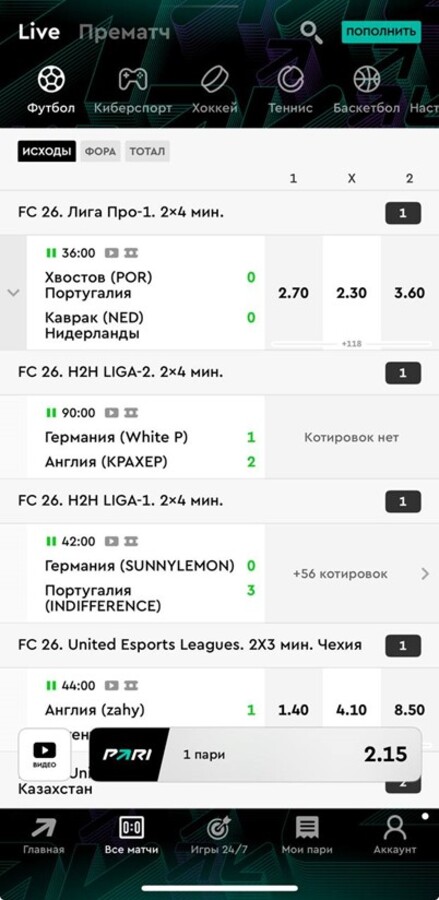Switch to the Прематч tab
Viewport: 439px width, 900px height.
click(x=125, y=32)
